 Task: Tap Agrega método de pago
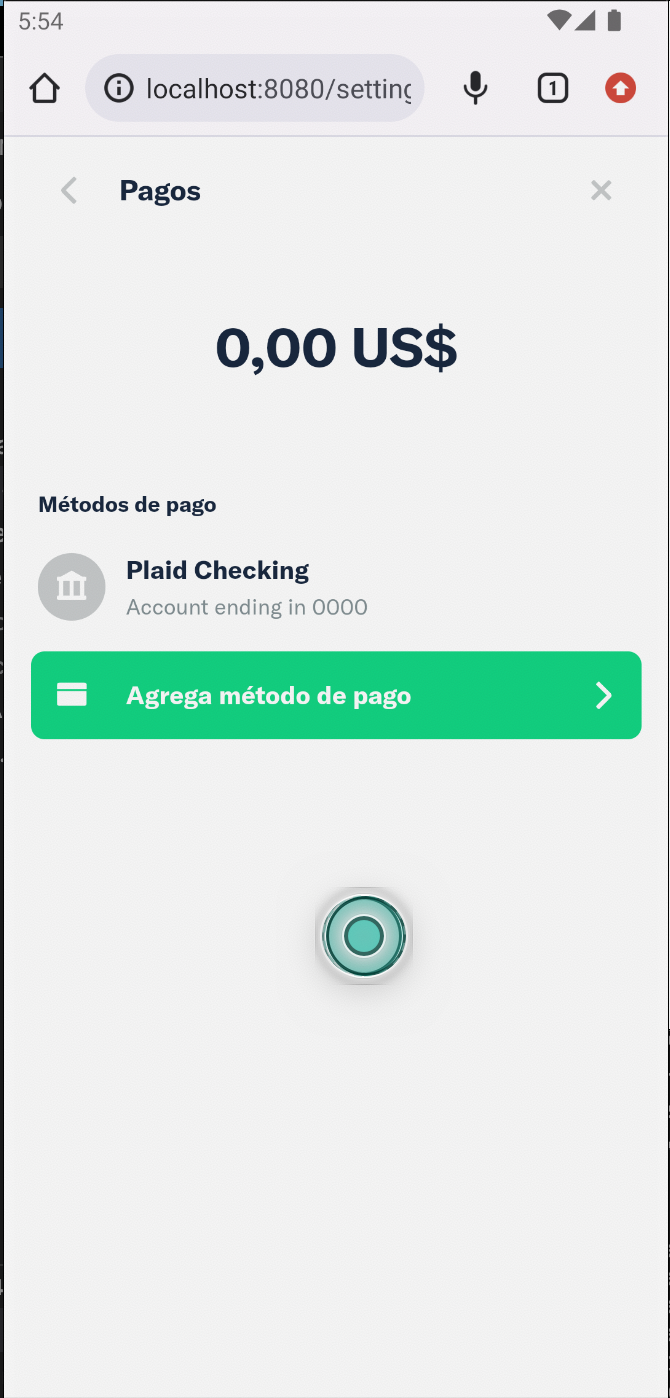[336, 695]
